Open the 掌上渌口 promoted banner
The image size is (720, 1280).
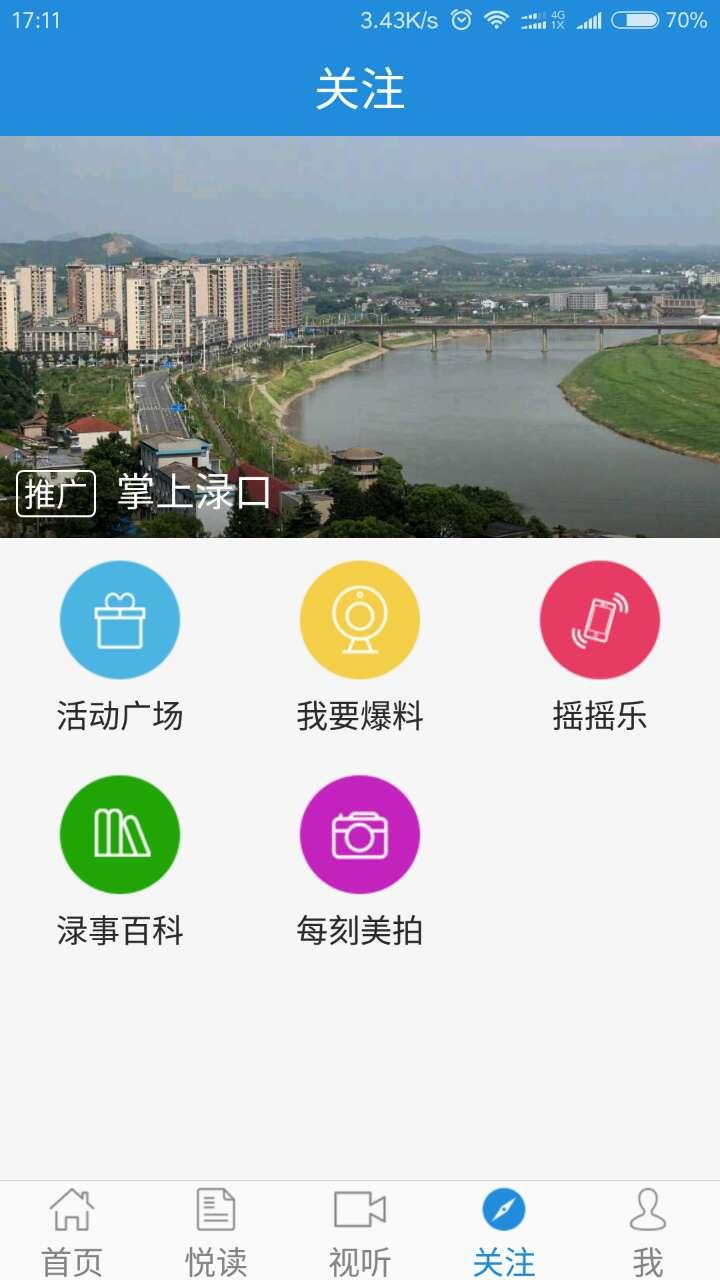[360, 337]
